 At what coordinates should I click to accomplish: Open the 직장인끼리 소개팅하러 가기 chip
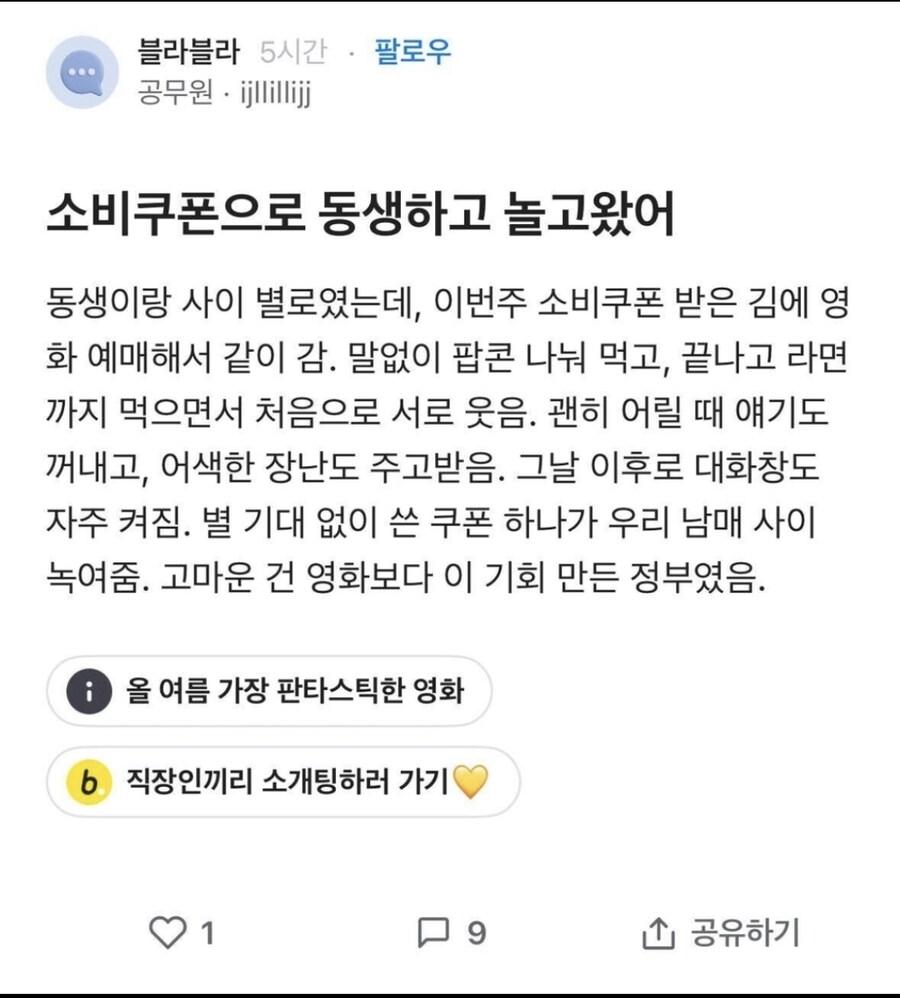(283, 782)
